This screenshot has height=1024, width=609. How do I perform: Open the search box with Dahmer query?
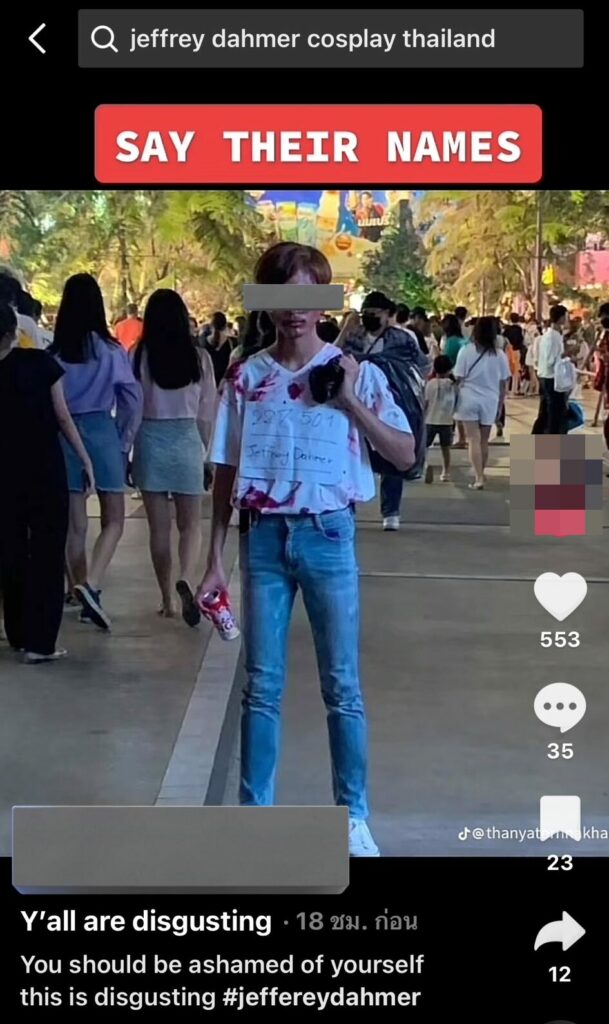click(x=330, y=39)
